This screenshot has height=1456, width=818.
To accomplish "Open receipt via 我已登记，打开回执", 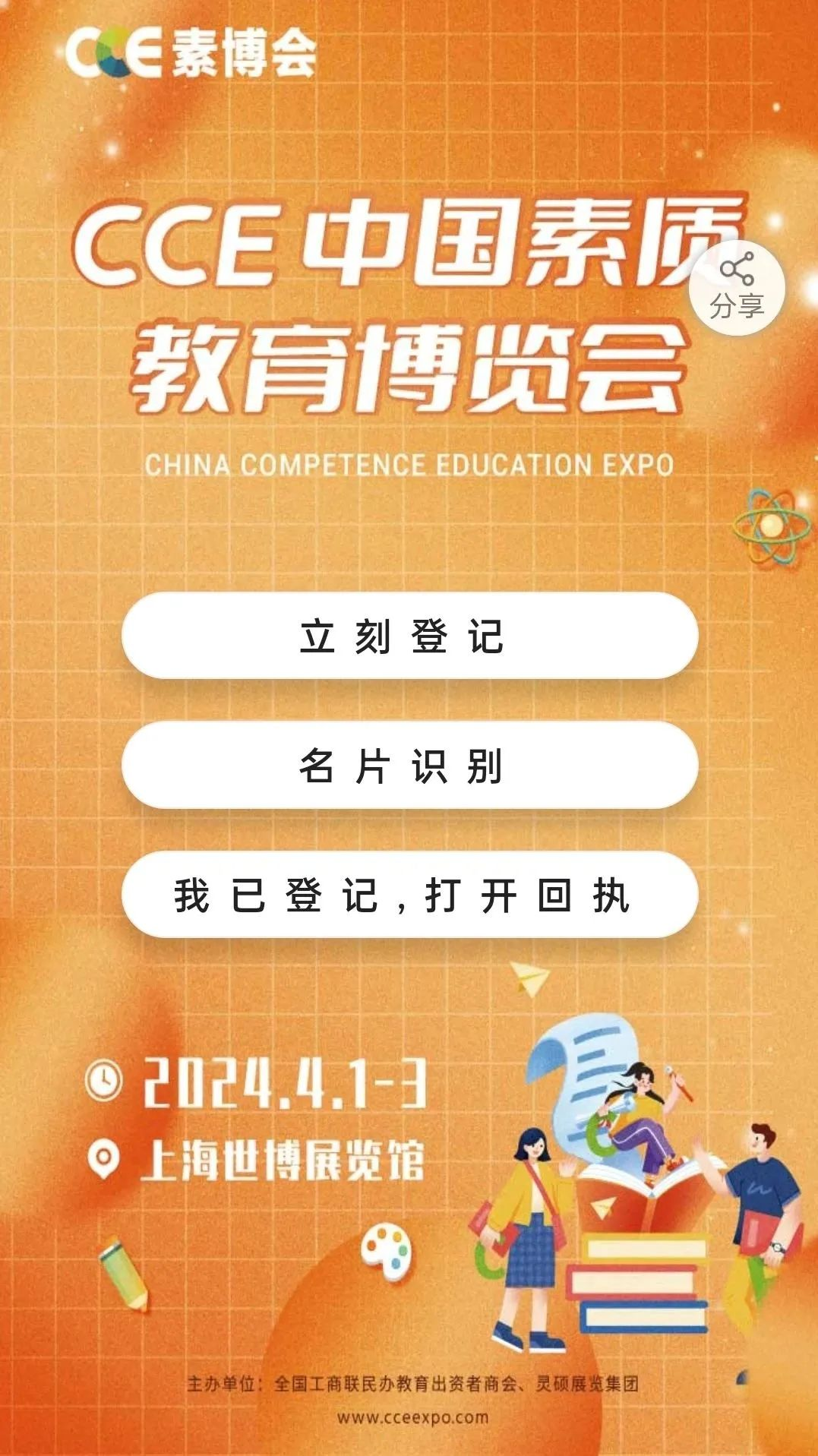I will (409, 894).
